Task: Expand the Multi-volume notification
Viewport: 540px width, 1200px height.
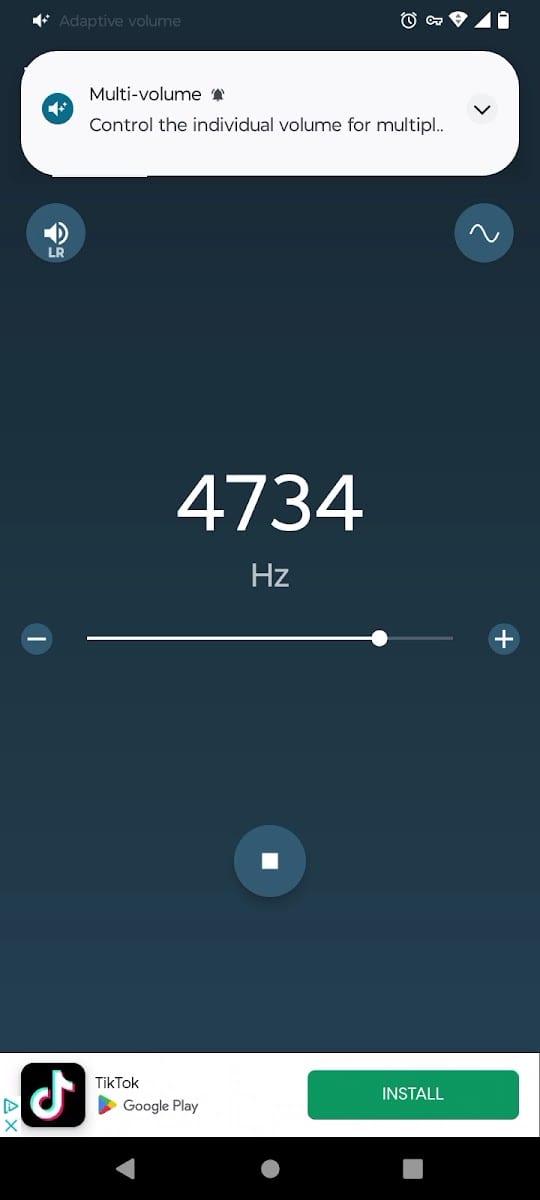Action: tap(482, 109)
